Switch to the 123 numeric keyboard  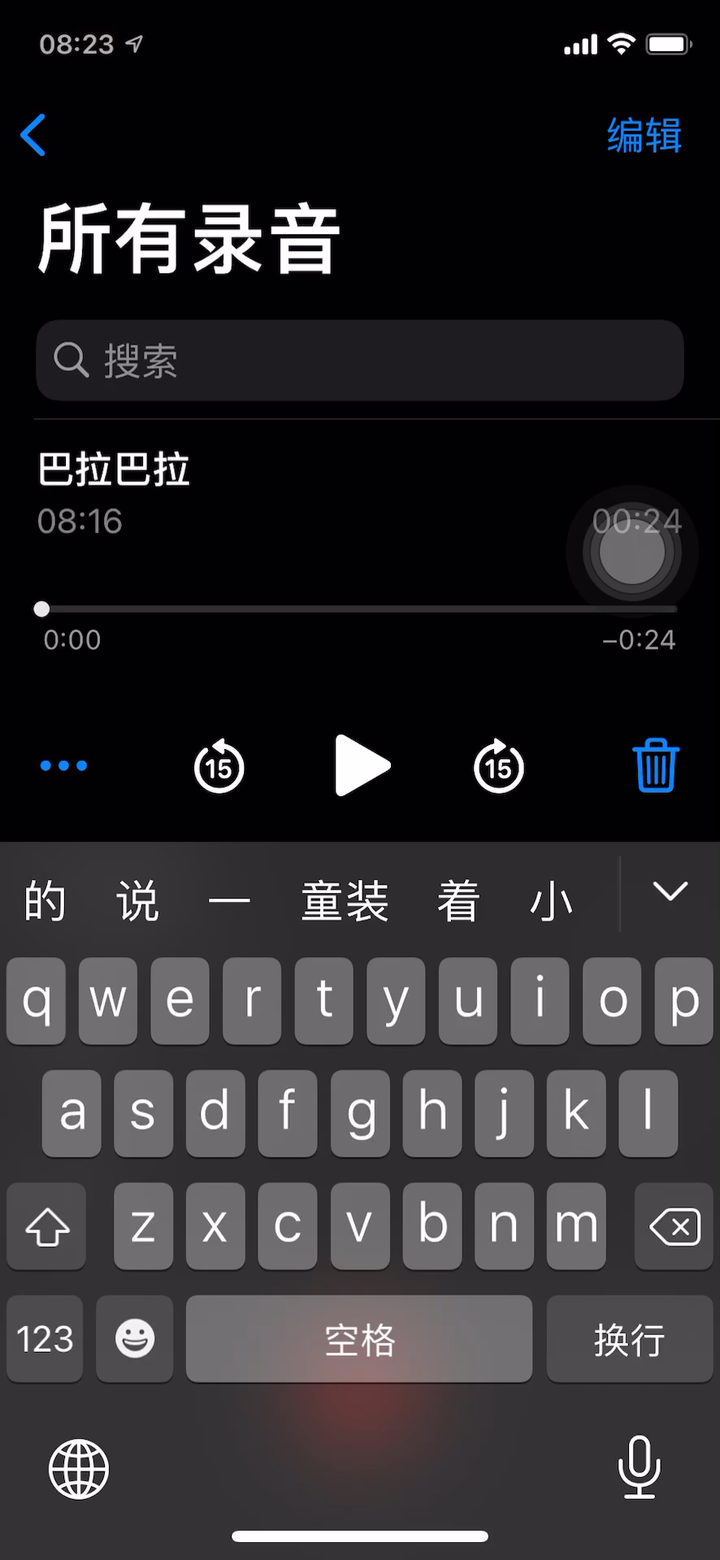(45, 1338)
